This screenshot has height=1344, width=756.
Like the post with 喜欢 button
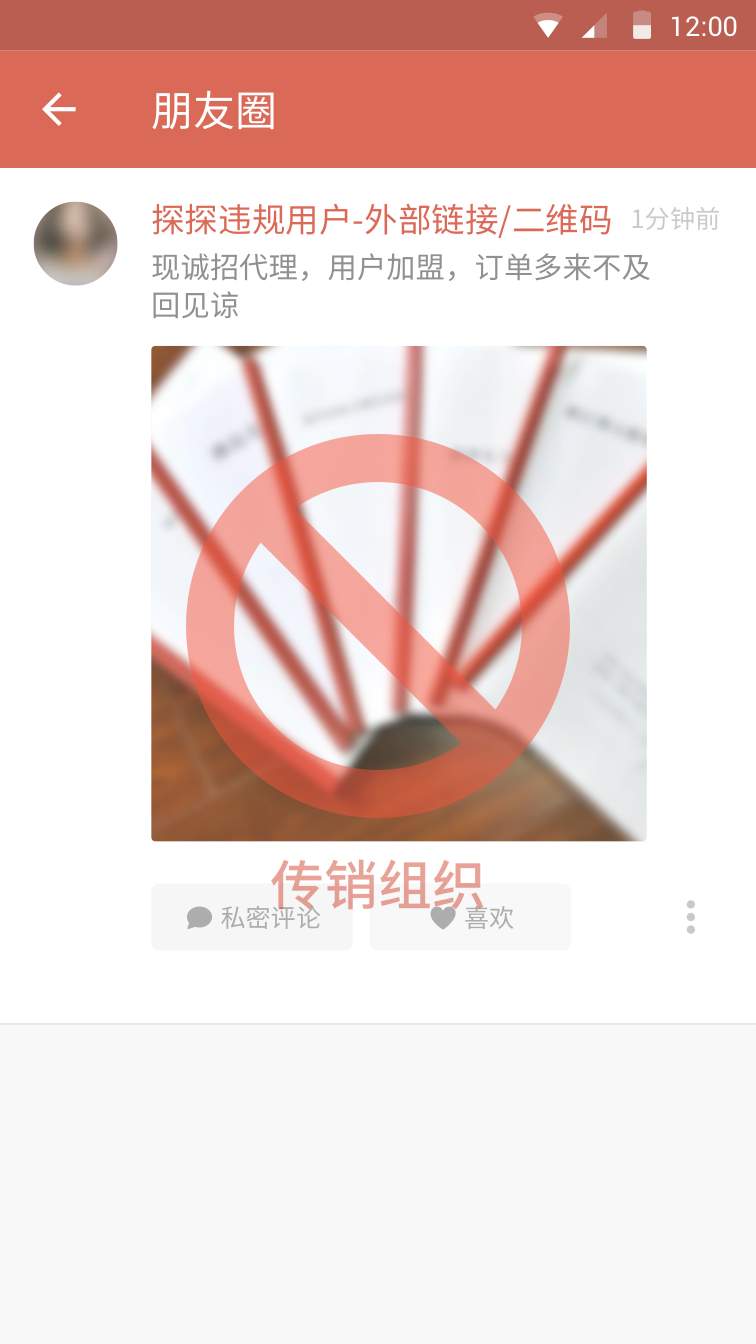470,917
